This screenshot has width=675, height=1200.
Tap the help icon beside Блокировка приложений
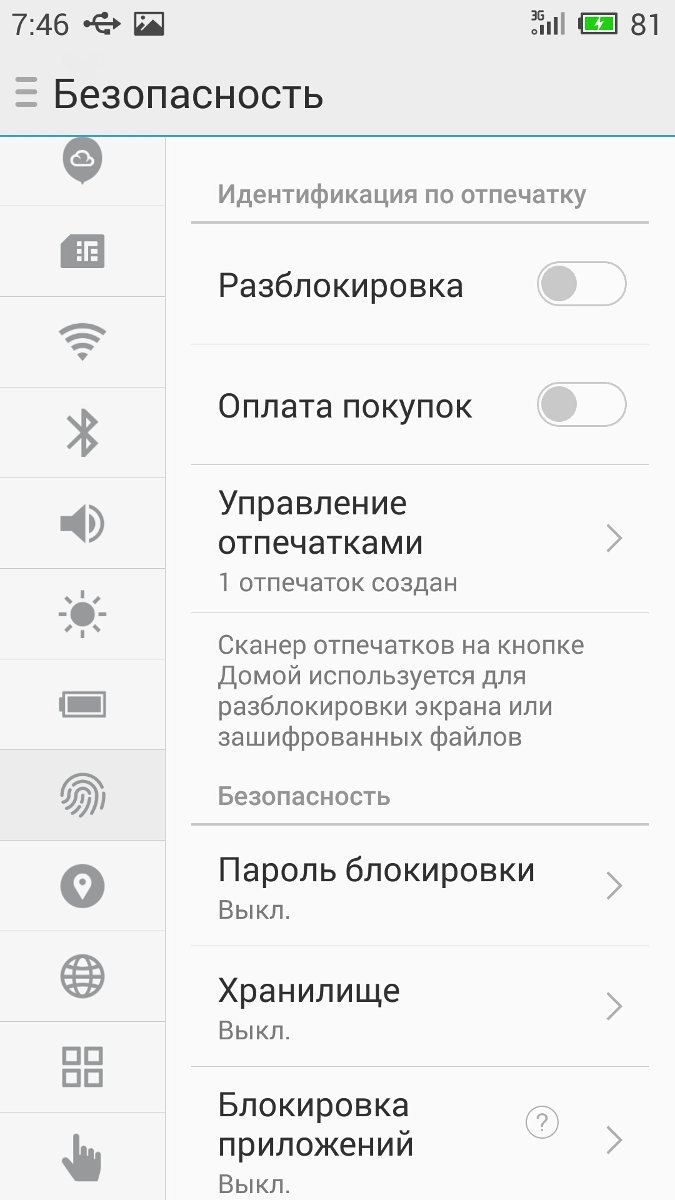pyautogui.click(x=542, y=1123)
